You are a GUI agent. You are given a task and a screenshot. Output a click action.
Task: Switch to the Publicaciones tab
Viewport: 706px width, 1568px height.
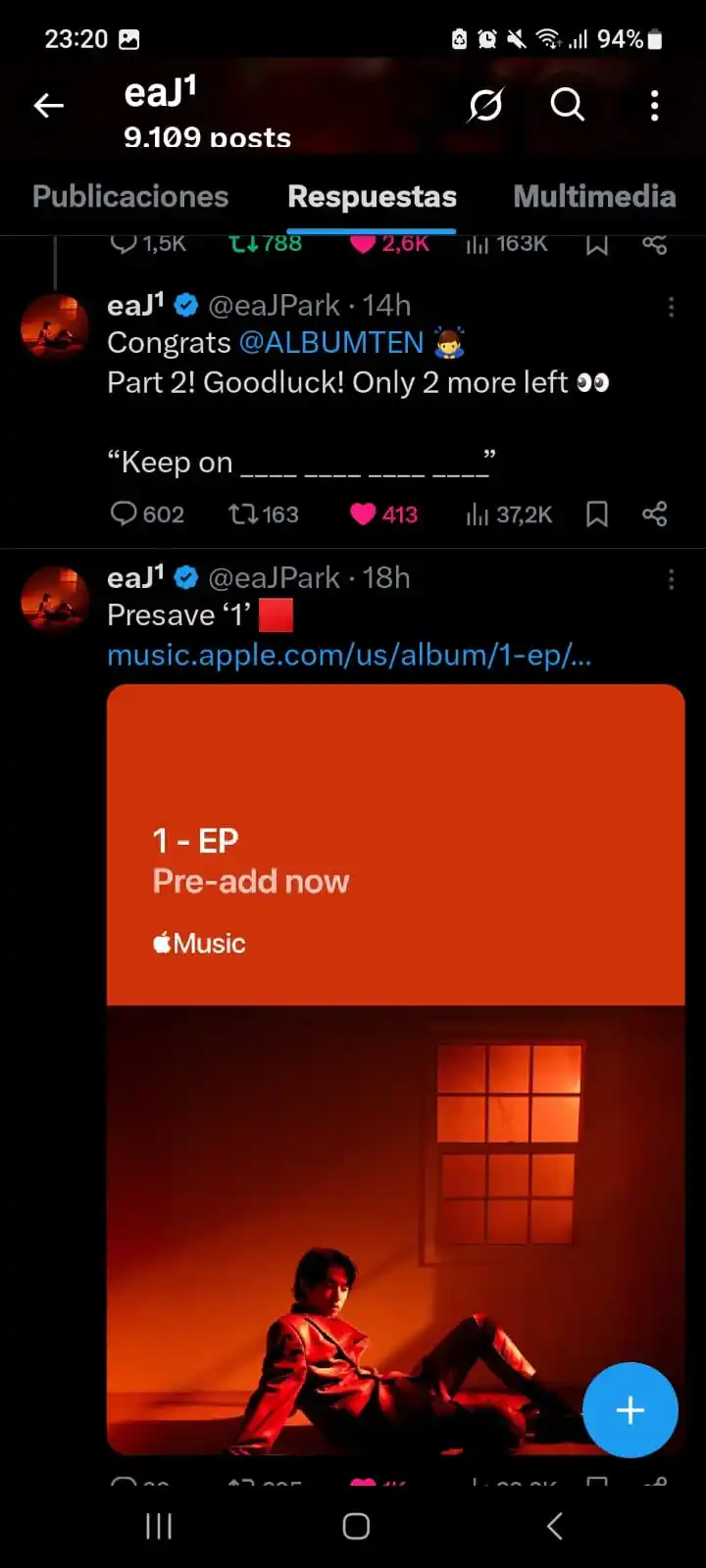(x=130, y=196)
